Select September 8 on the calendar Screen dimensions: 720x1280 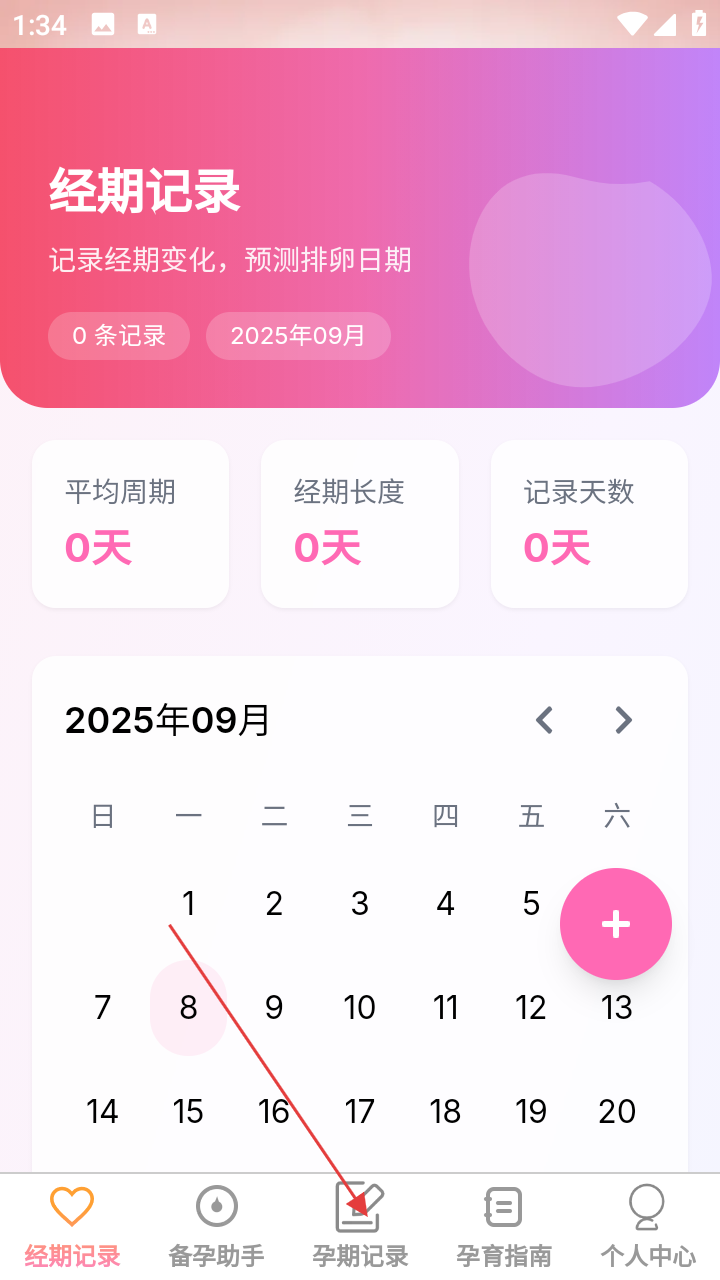tap(188, 1008)
